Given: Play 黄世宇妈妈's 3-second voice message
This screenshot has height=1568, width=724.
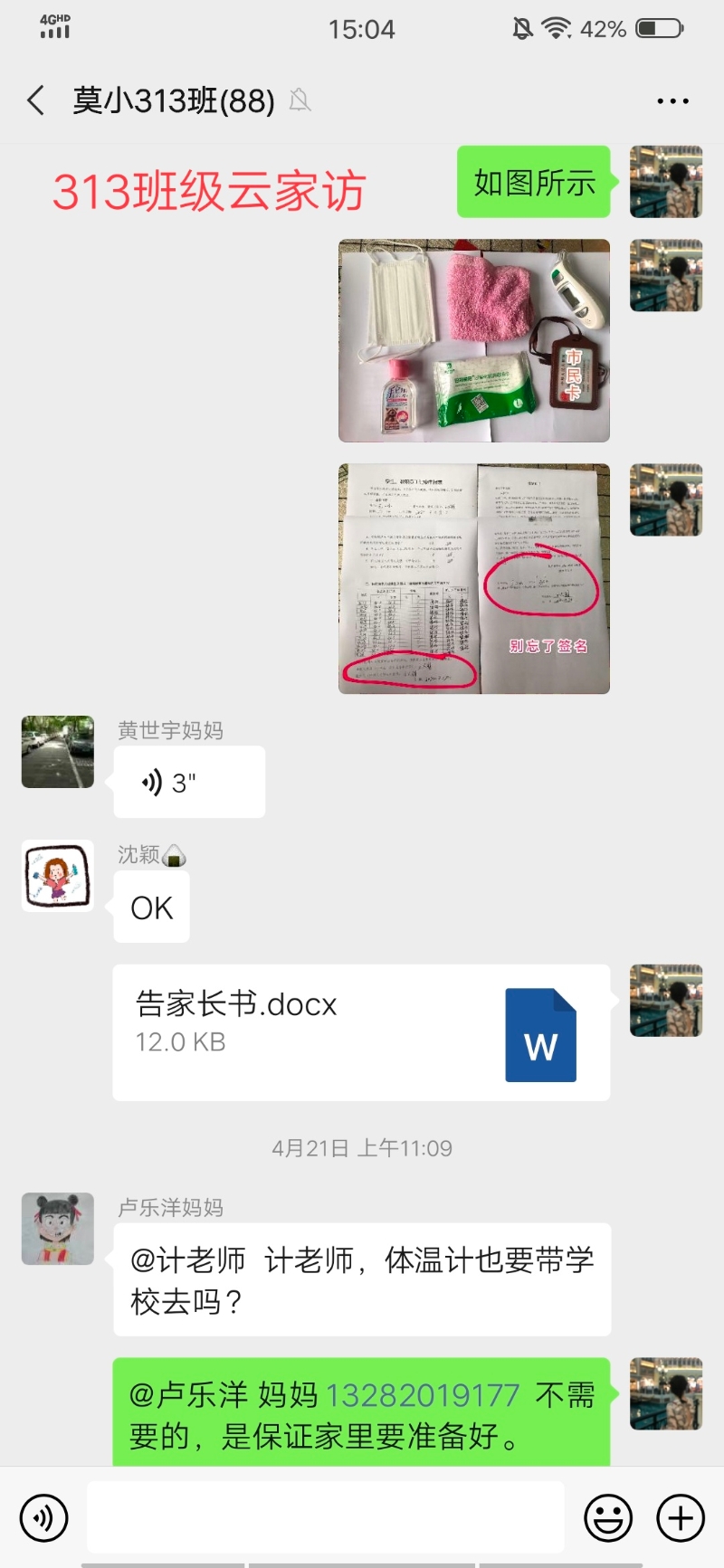Looking at the screenshot, I should (x=188, y=783).
